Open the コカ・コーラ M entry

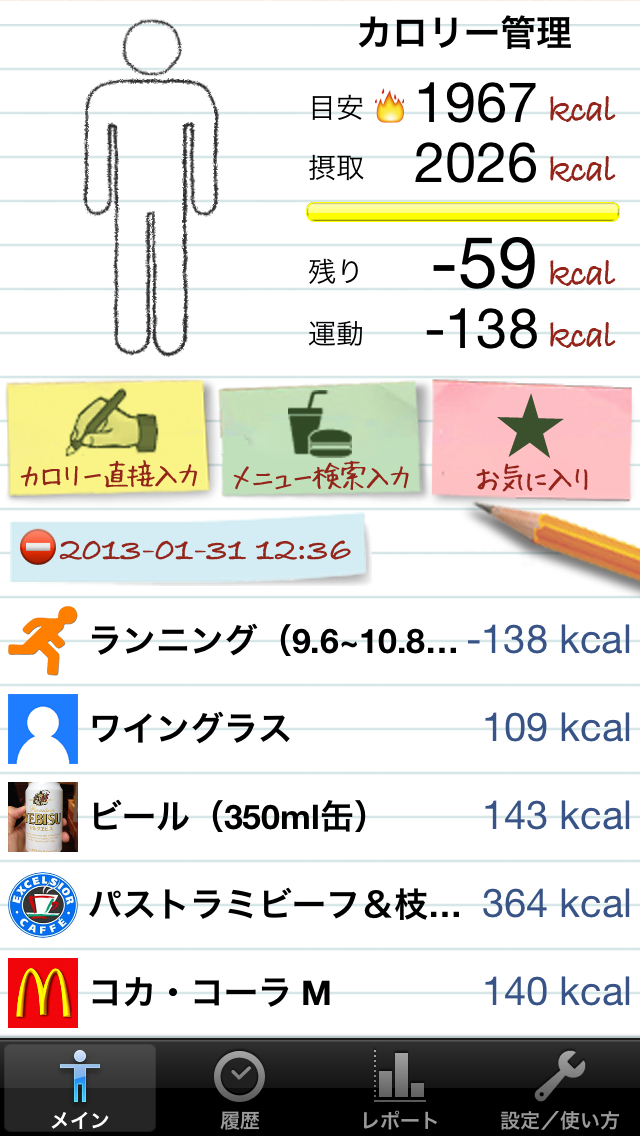[320, 992]
